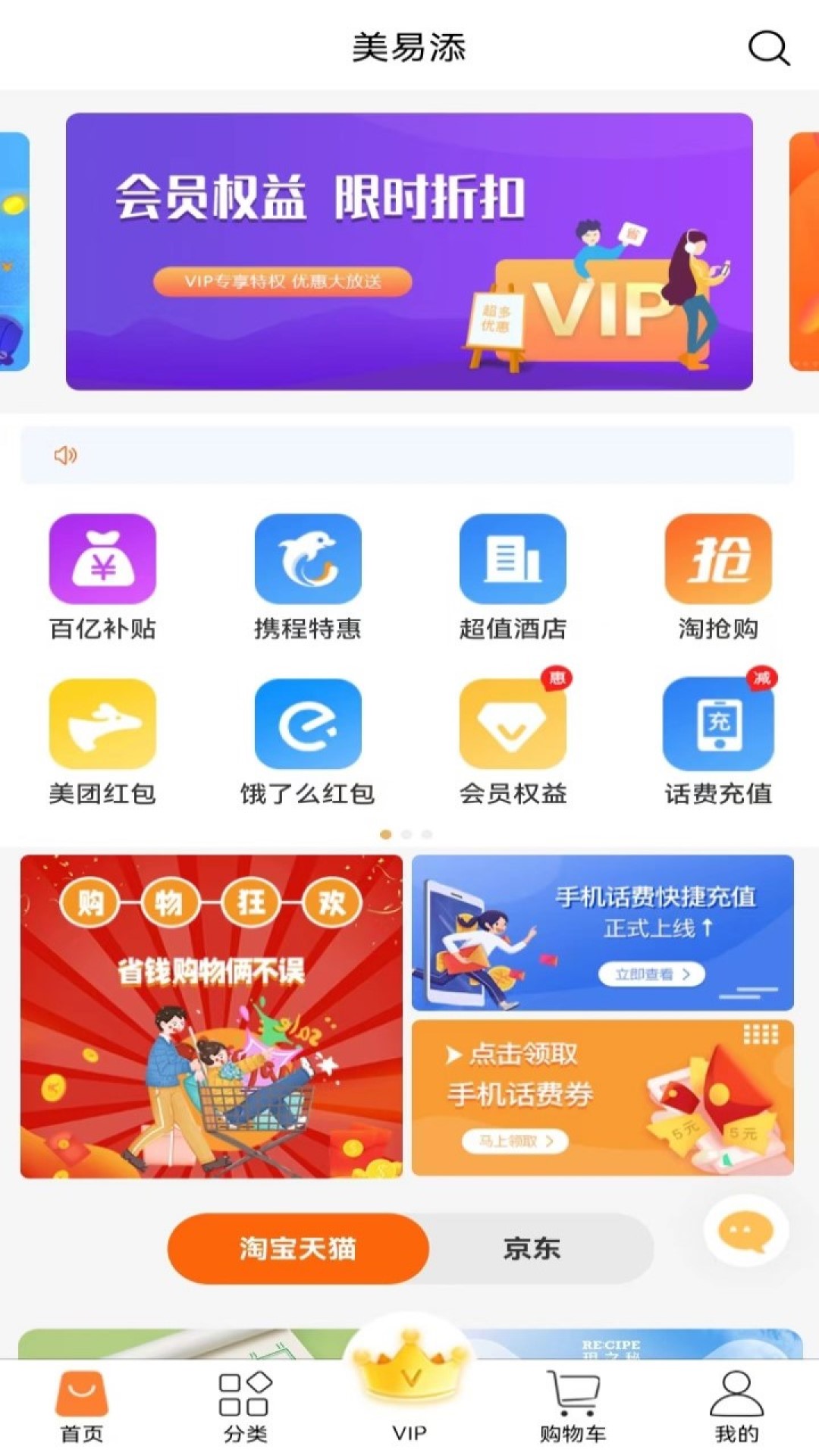Open search from the top bar
819x1456 pixels.
[767, 47]
